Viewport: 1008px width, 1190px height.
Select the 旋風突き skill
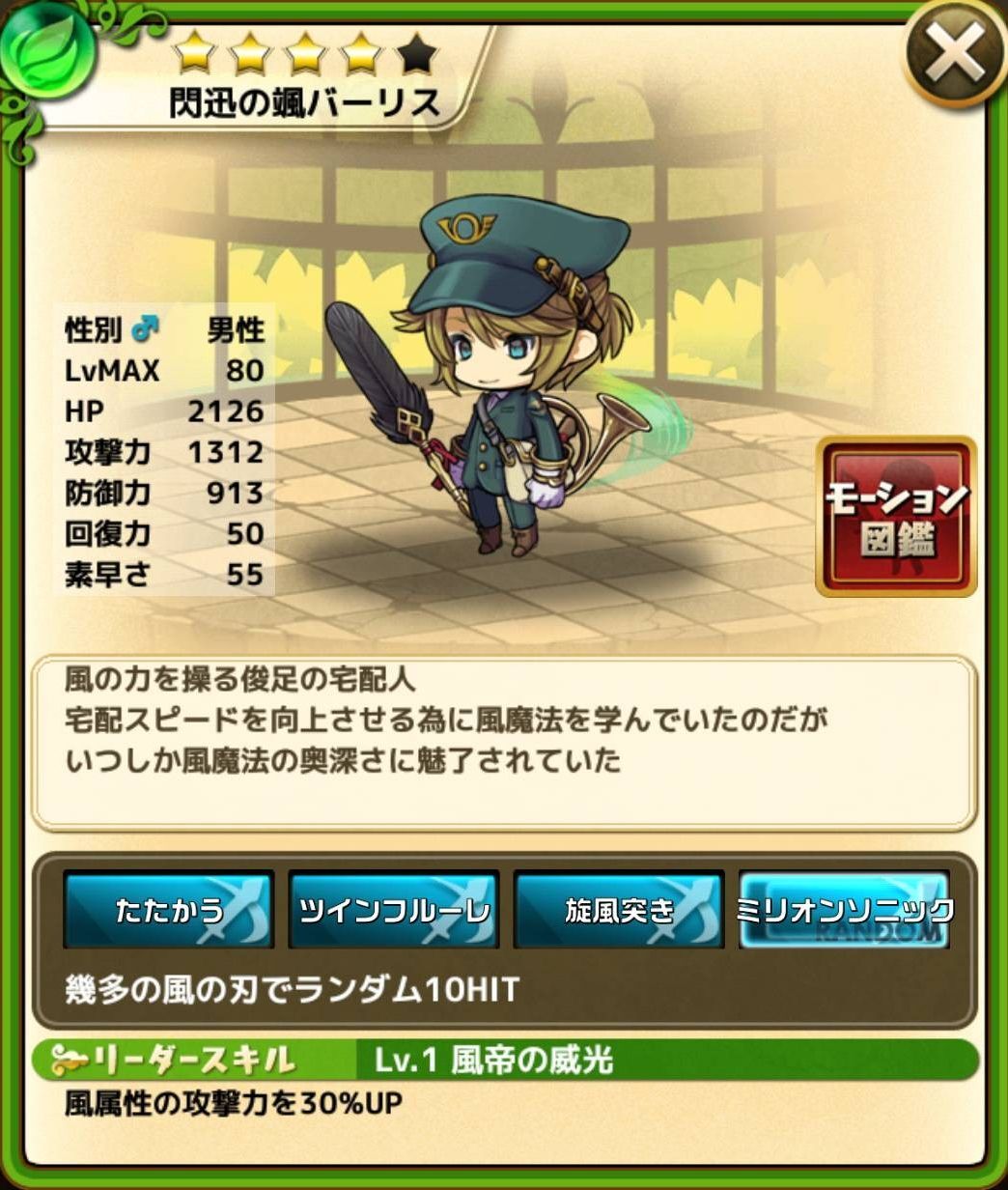(x=619, y=909)
